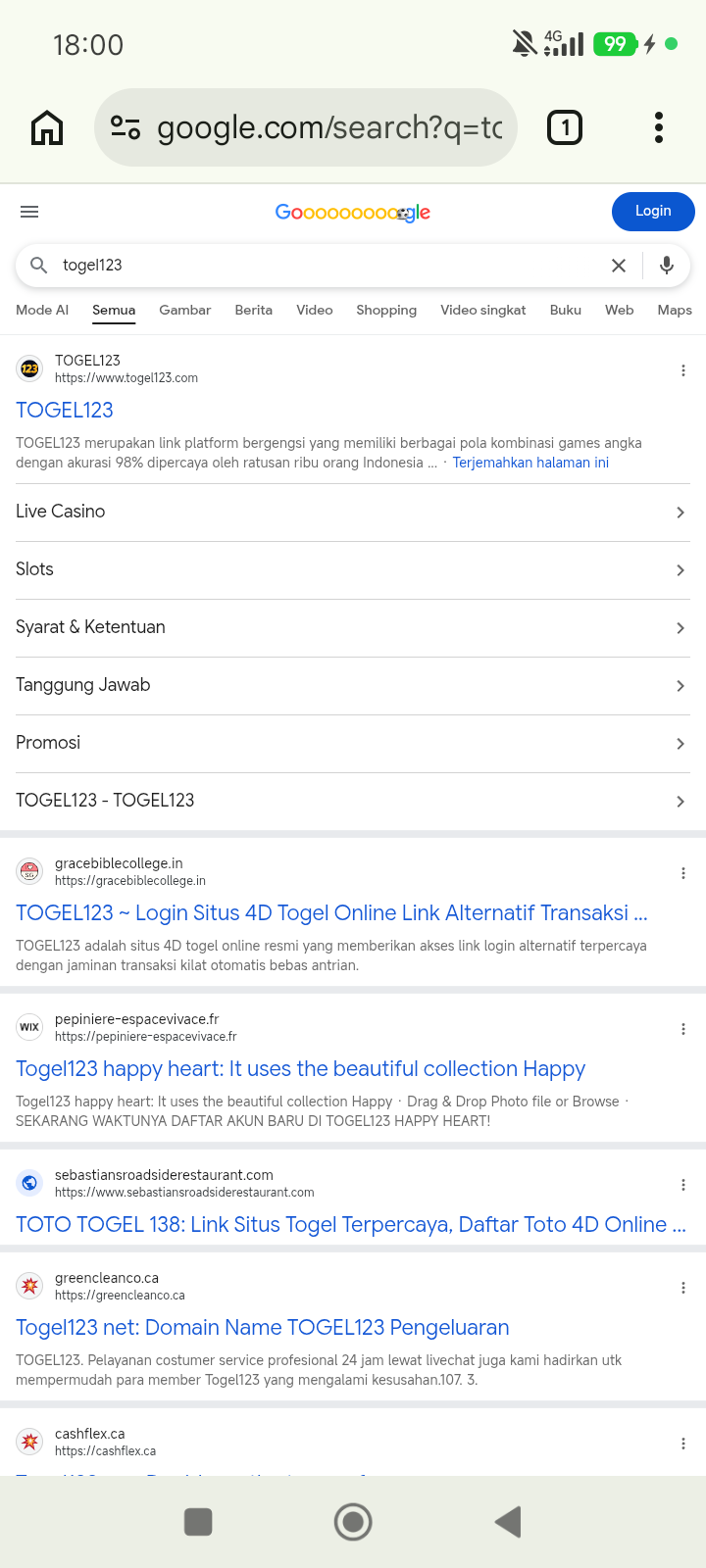The height and width of the screenshot is (1568, 706).
Task: Open the Chrome three-dot overflow menu
Action: click(x=659, y=127)
